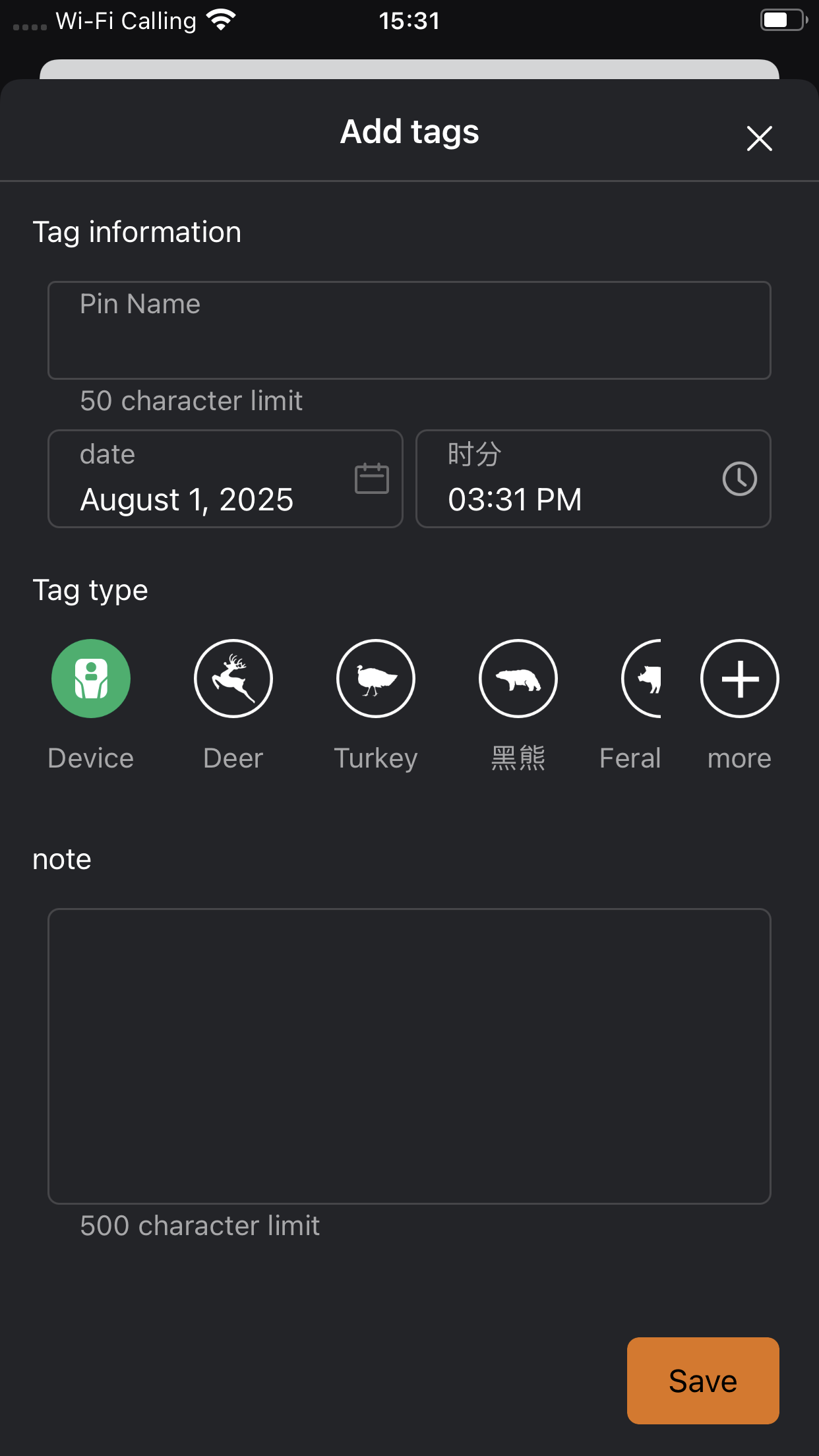Choose the Feral hog tag type
This screenshot has height=1456, width=819.
(642, 679)
